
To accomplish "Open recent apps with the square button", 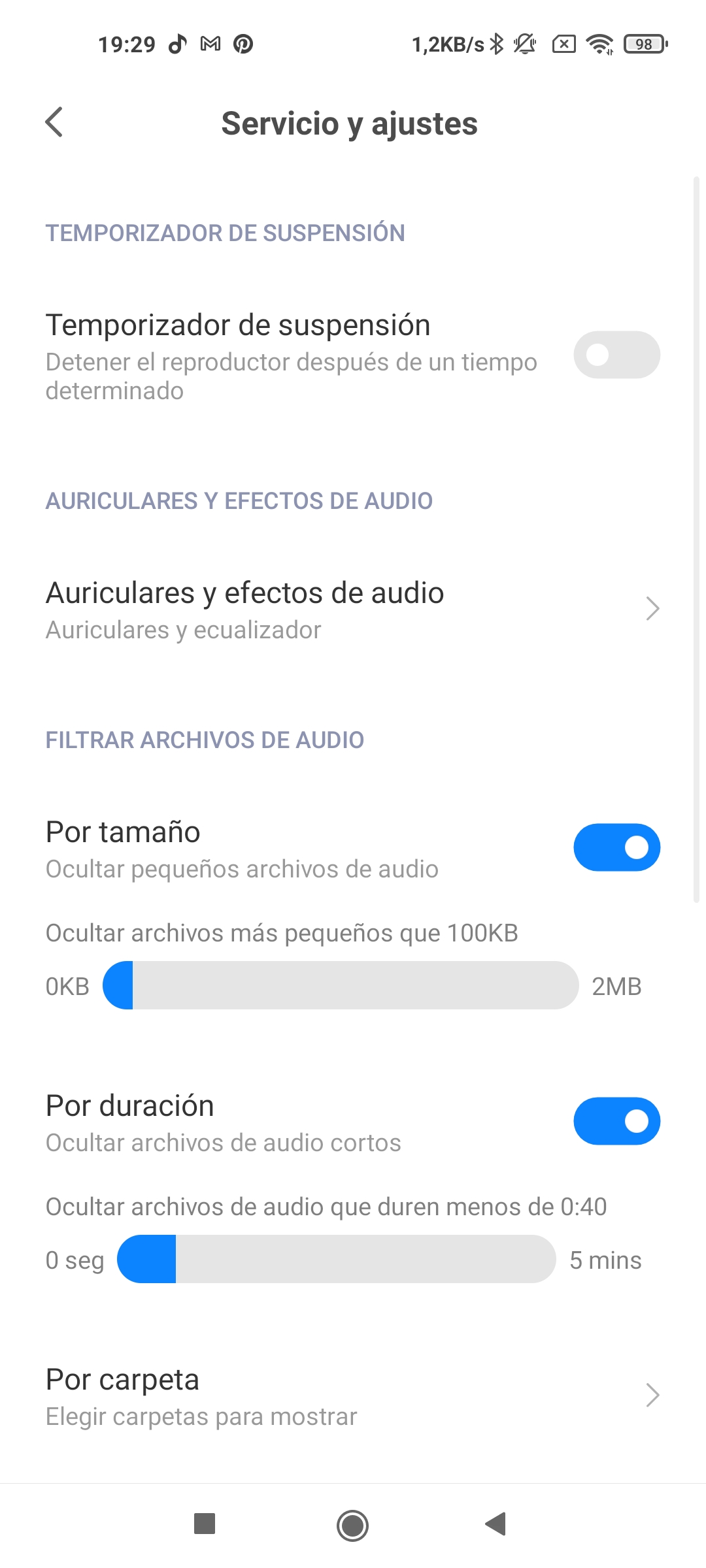I will point(205,1524).
